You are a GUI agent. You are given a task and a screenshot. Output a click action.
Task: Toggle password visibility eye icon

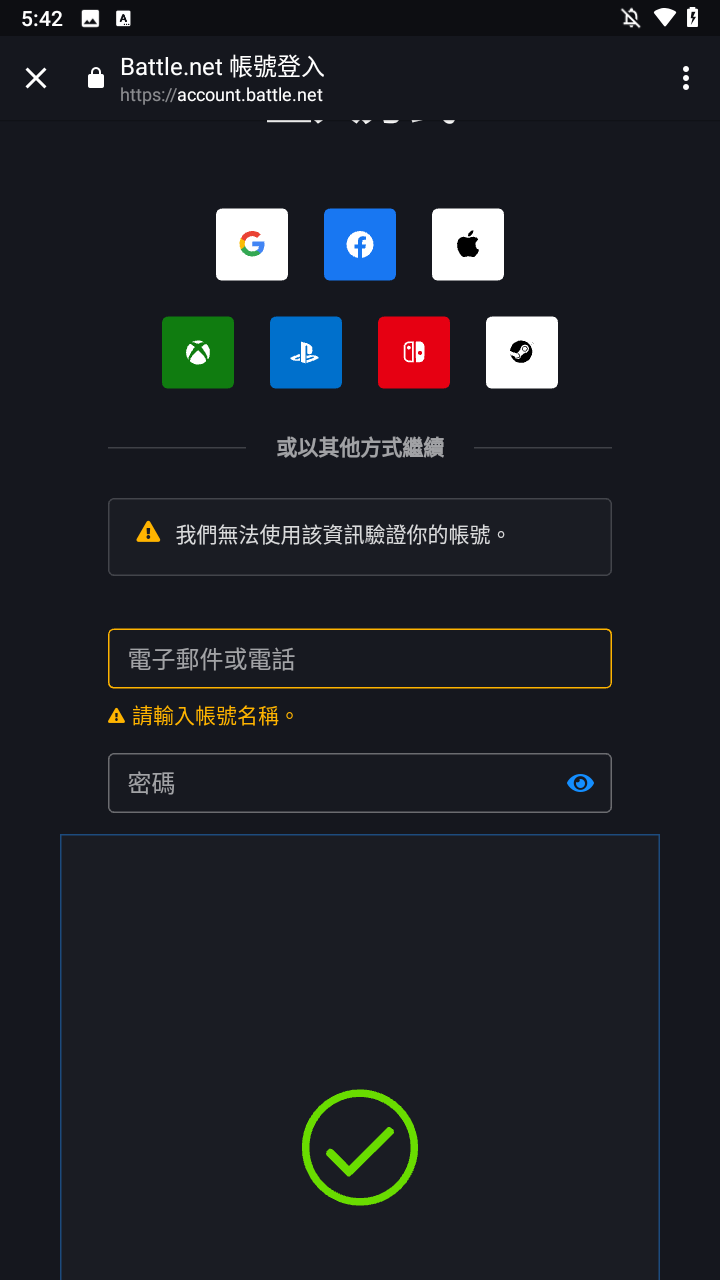[x=580, y=783]
